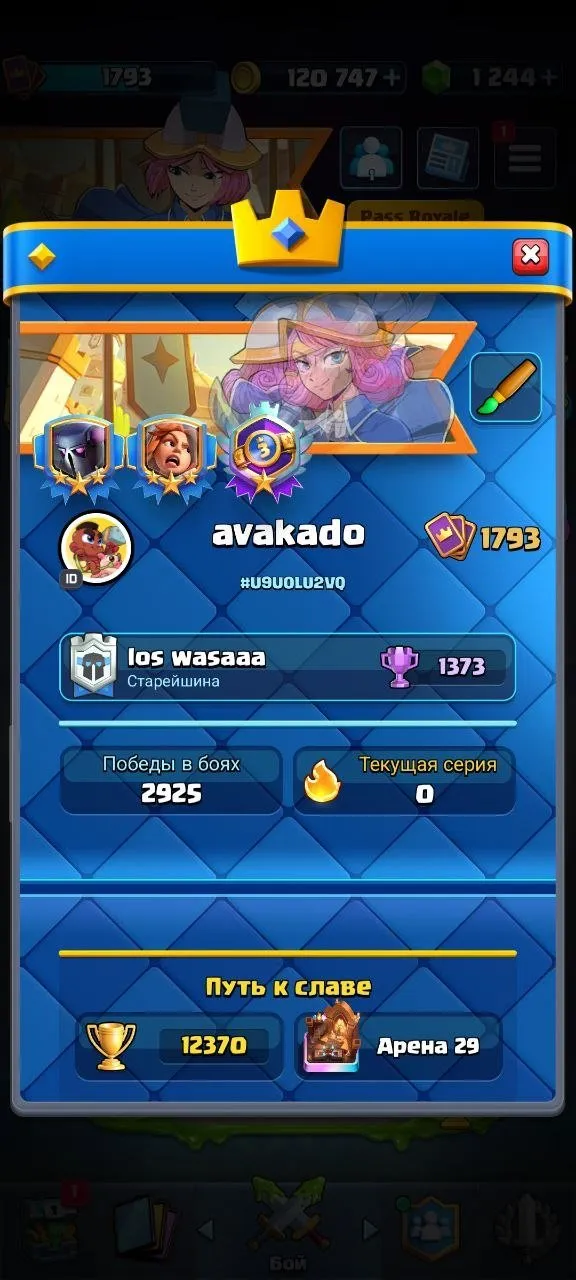This screenshot has height=1280, width=576.
Task: Tap the purple number 3 badge
Action: coord(266,452)
